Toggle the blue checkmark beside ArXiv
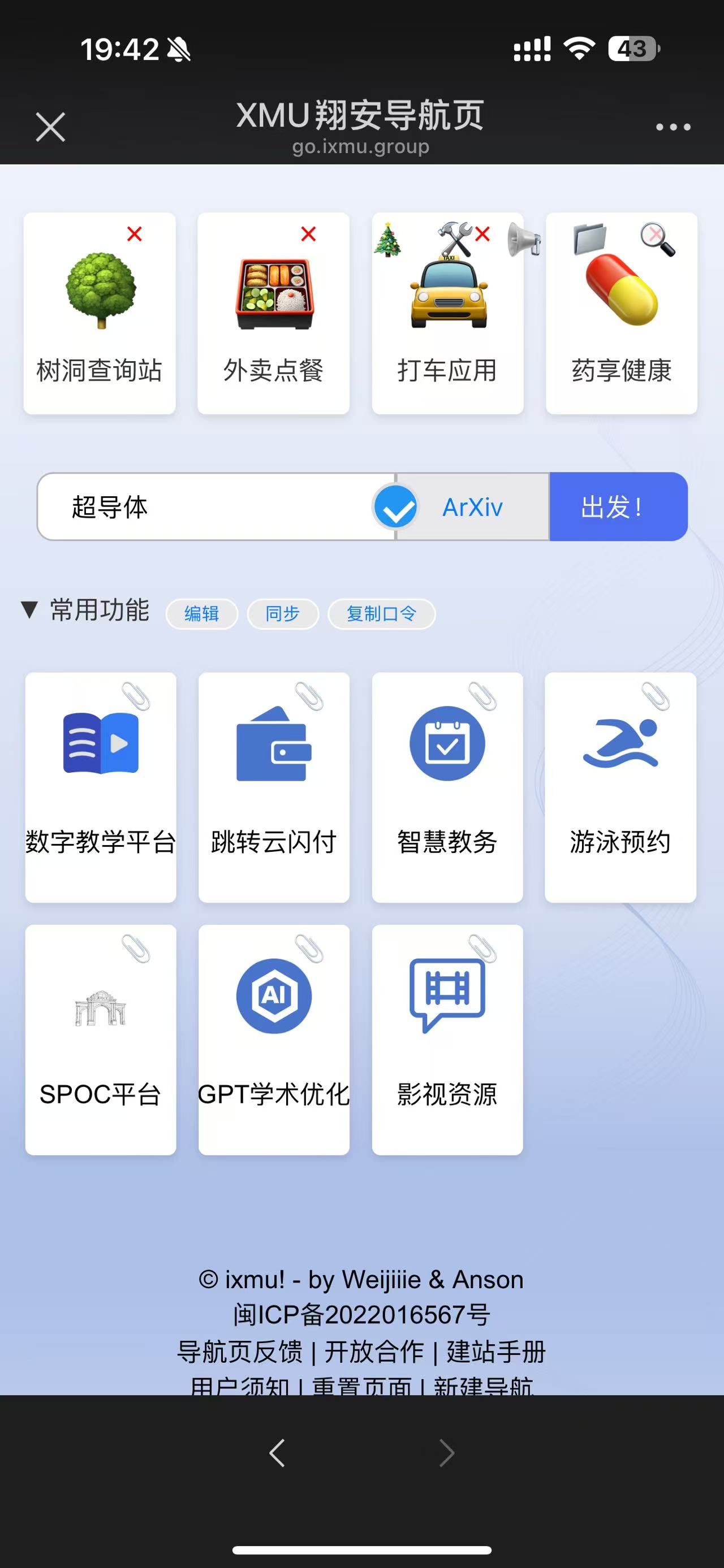The height and width of the screenshot is (1568, 724). [x=397, y=506]
